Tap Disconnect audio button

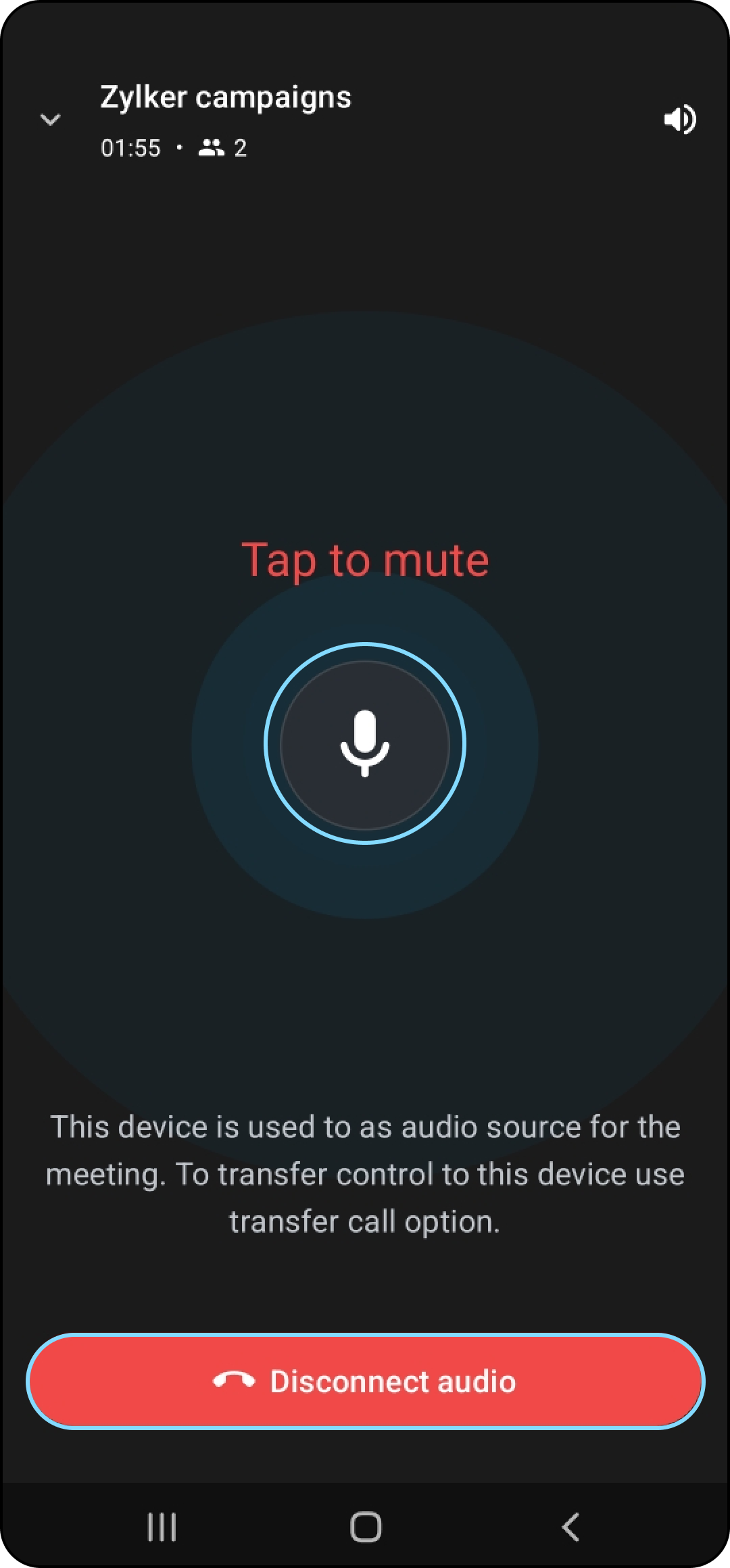(x=365, y=1381)
